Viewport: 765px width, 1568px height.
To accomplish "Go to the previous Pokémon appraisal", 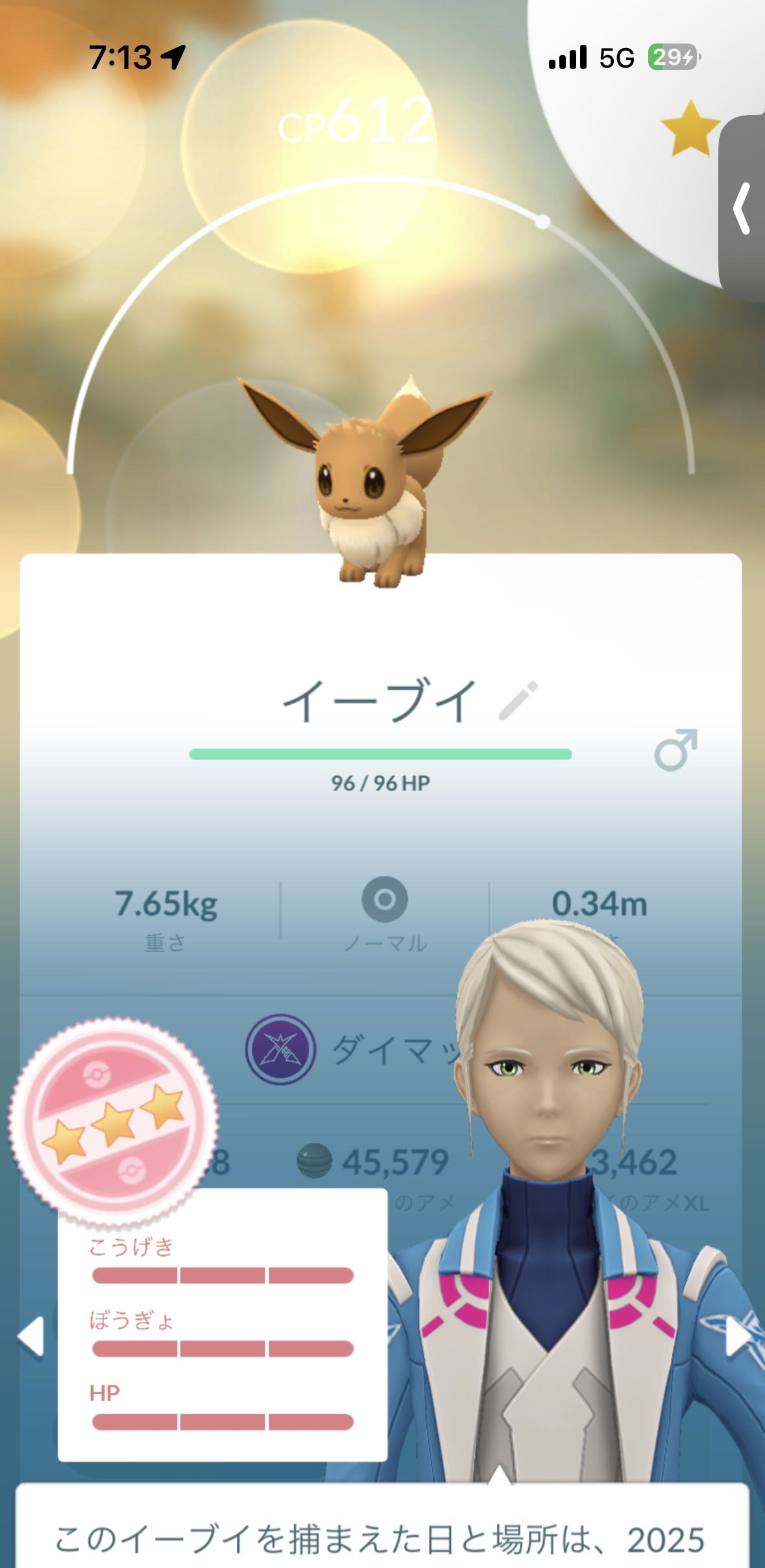I will pyautogui.click(x=30, y=1336).
